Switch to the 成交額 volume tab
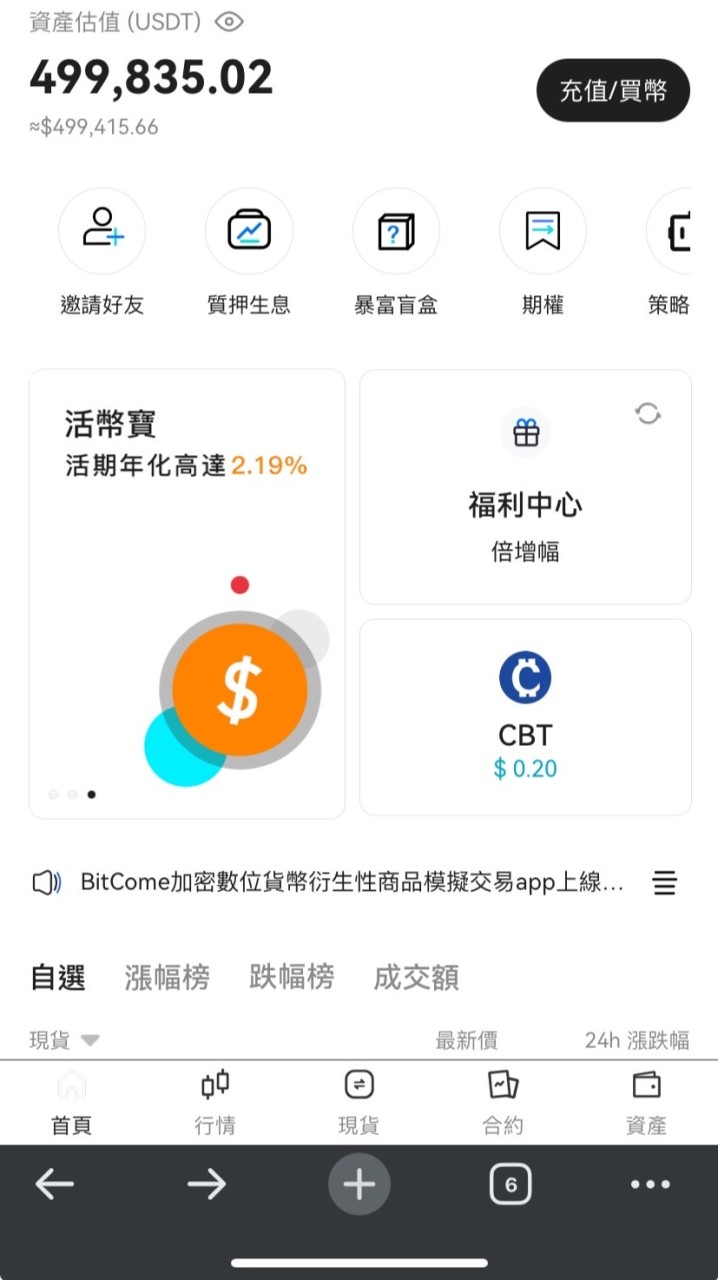This screenshot has height=1280, width=718. pyautogui.click(x=416, y=977)
